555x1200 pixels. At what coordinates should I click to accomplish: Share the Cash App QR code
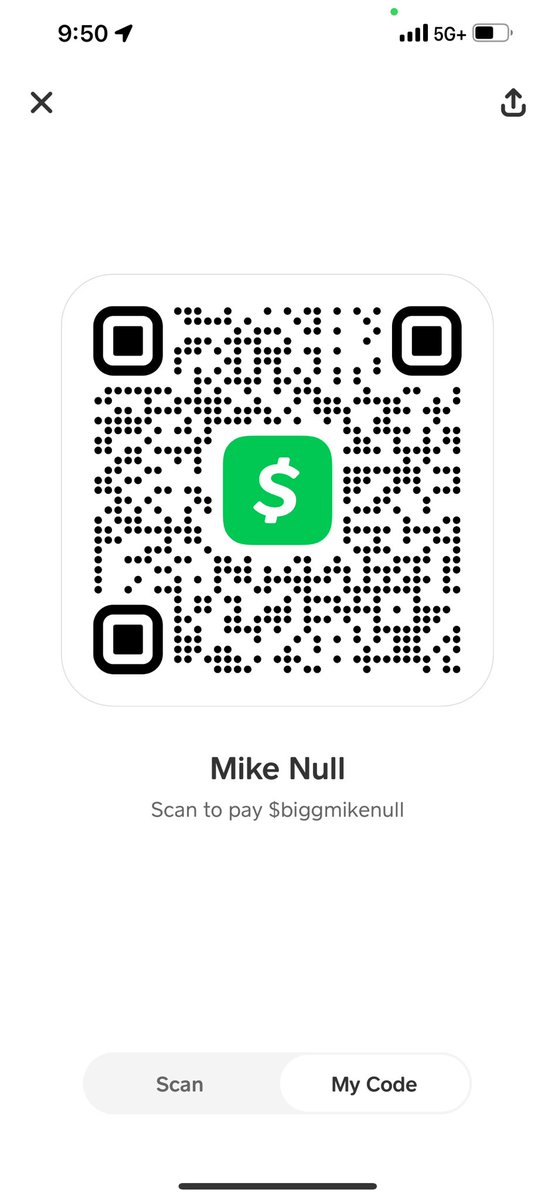tap(513, 103)
